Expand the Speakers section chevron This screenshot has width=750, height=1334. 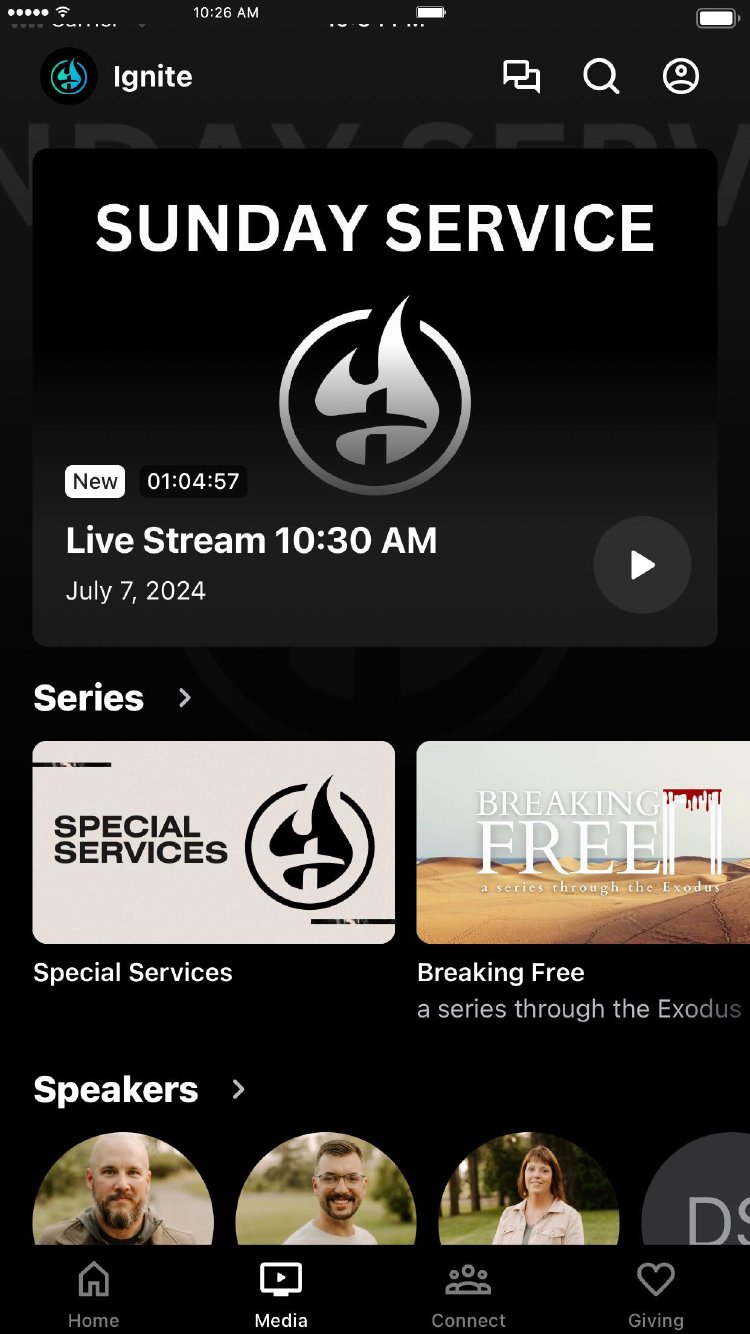pyautogui.click(x=238, y=1089)
